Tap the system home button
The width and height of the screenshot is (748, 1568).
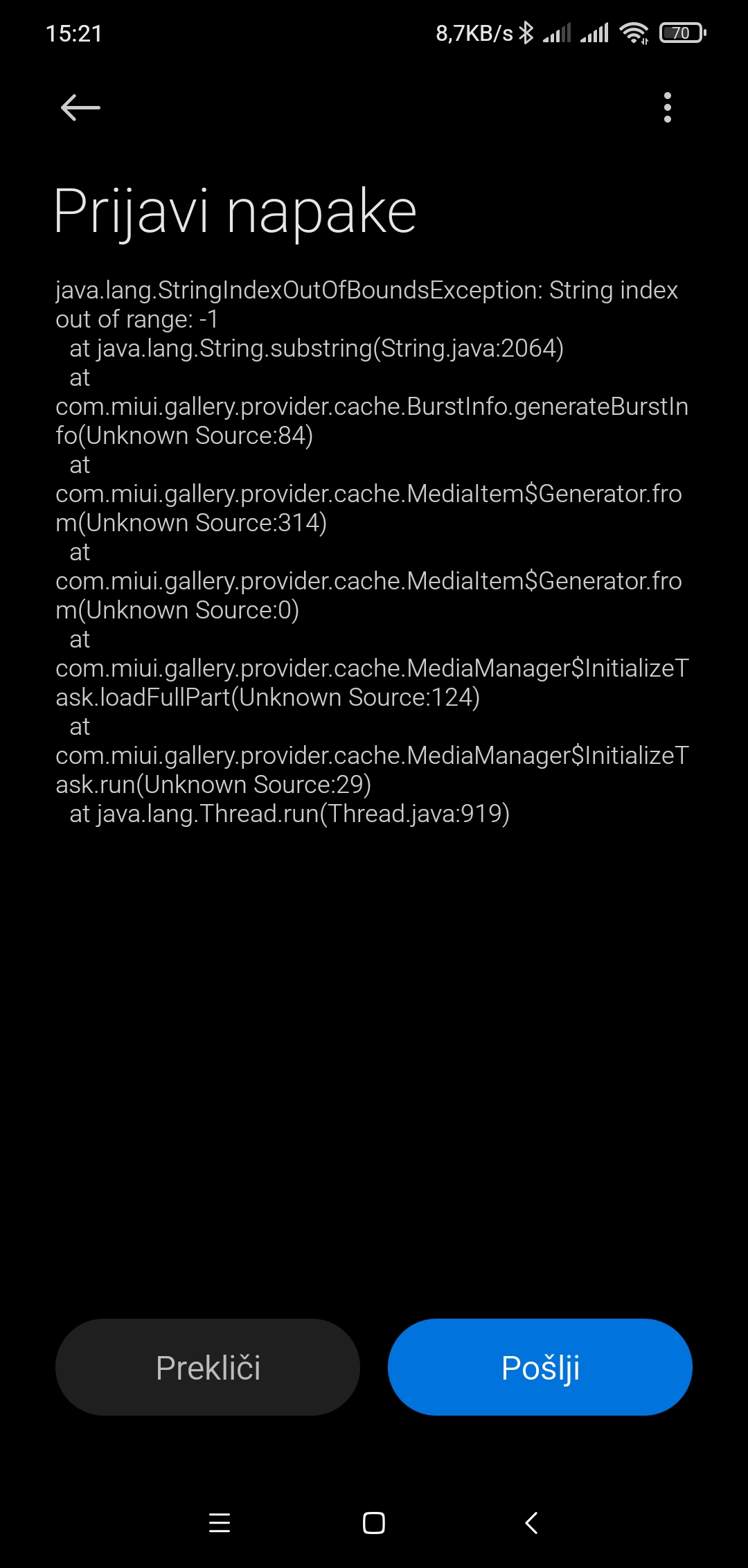(x=374, y=1523)
